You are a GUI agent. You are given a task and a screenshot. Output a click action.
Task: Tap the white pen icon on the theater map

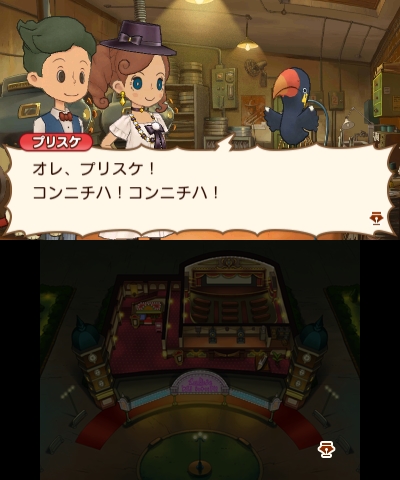click(326, 449)
